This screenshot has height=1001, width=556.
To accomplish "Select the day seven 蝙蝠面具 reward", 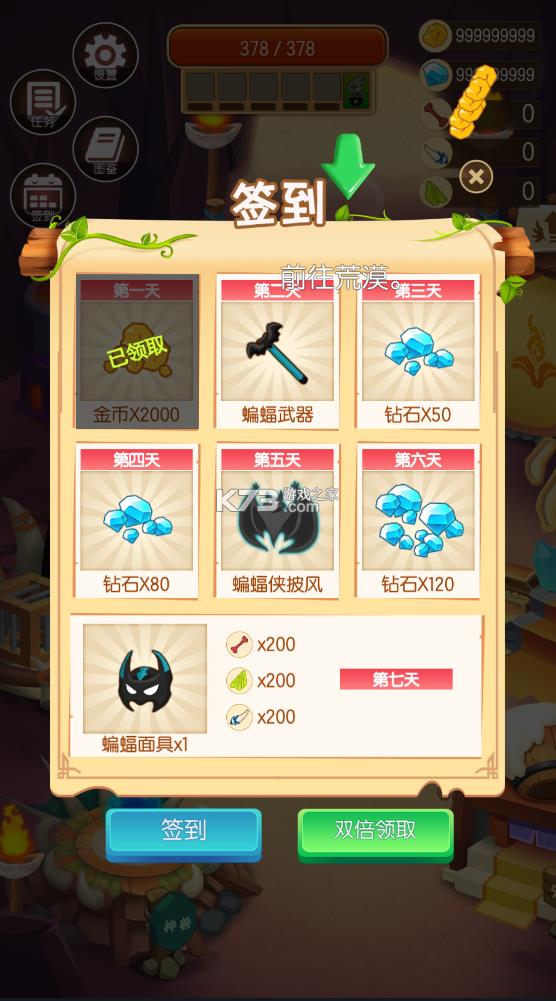I will click(276, 686).
